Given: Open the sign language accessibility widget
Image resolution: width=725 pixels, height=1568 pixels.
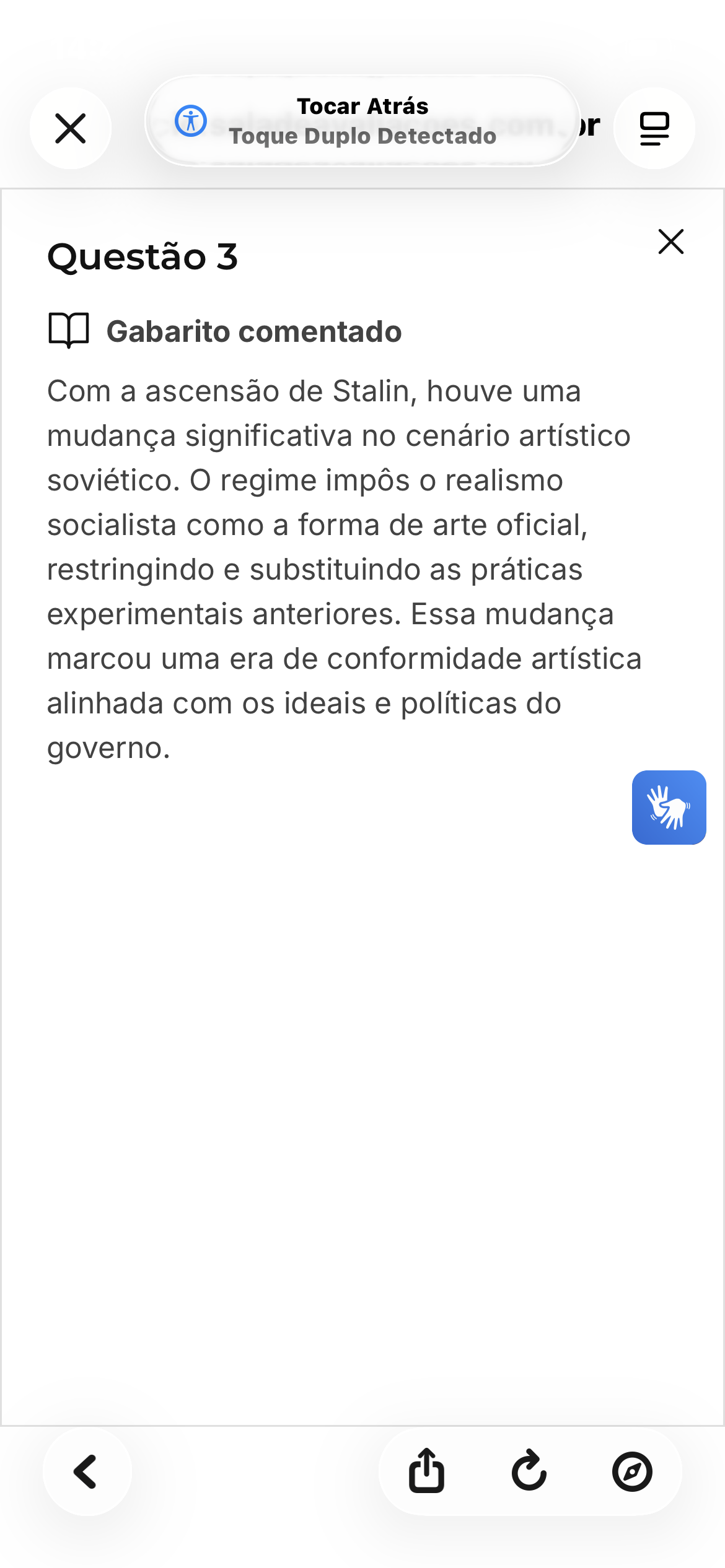Looking at the screenshot, I should [x=669, y=807].
